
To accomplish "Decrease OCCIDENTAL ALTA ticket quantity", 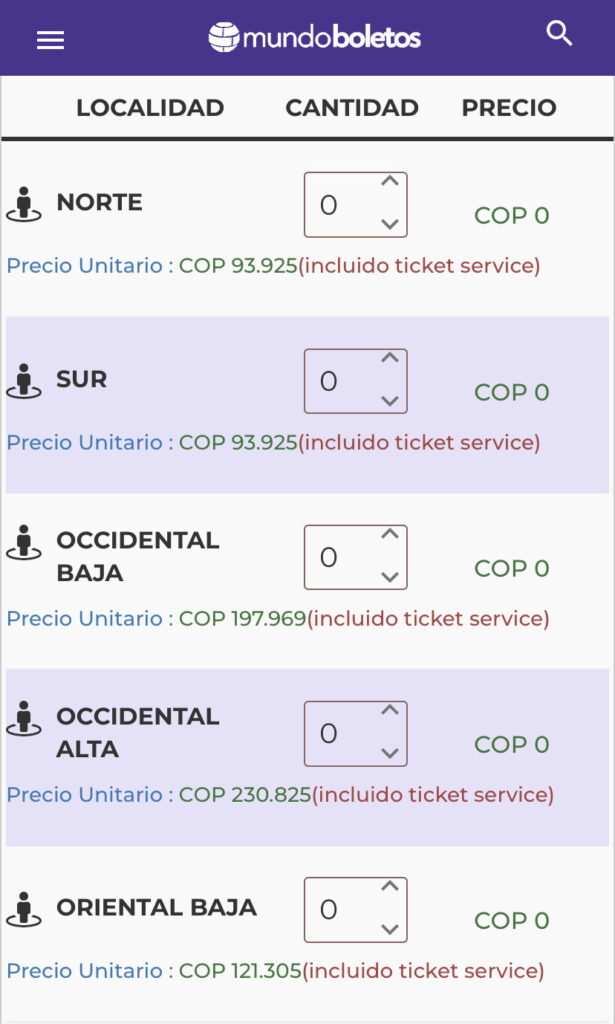I will (390, 753).
